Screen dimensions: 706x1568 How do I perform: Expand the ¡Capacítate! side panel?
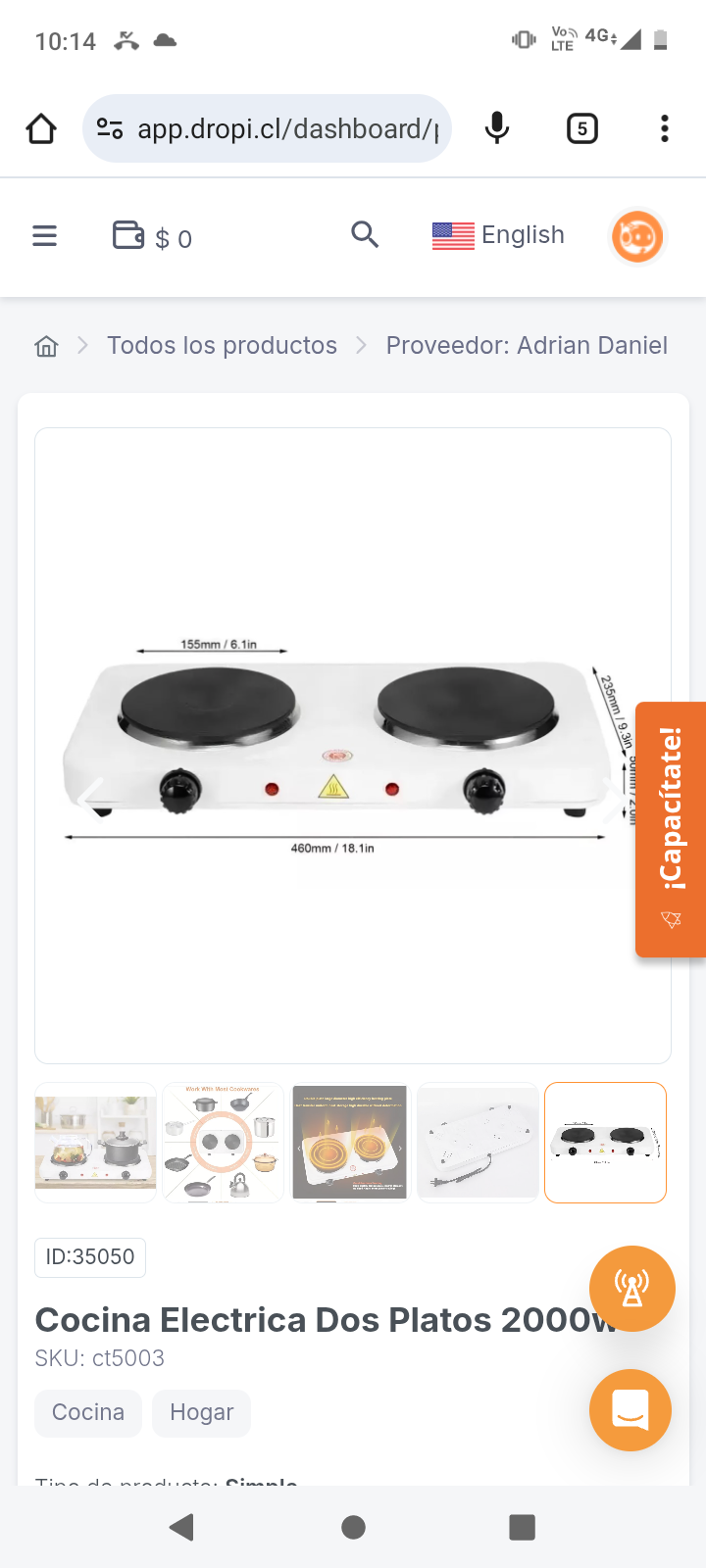672,828
